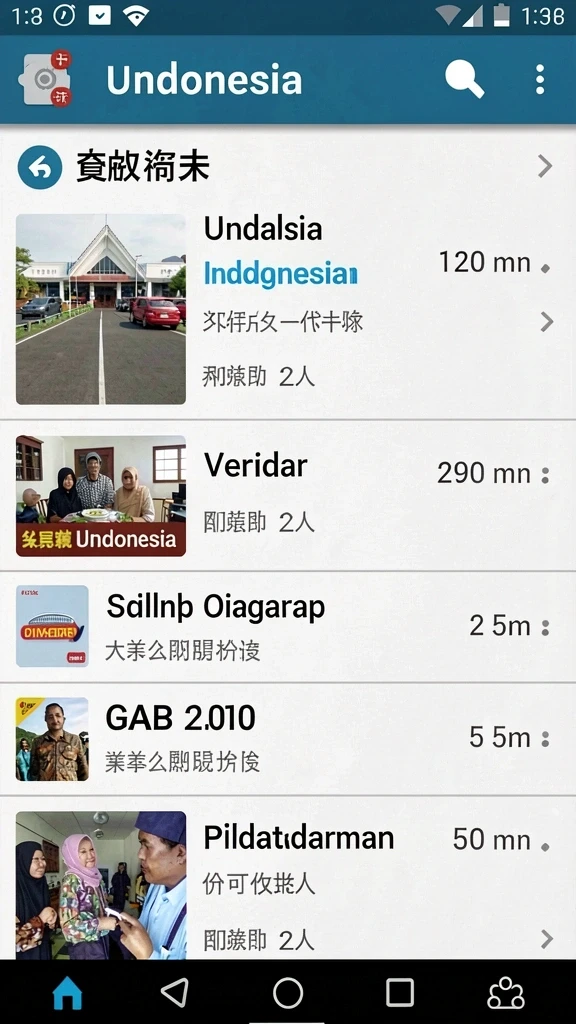Screen dimensions: 576x1024
Task: Expand the chevron at the section header
Action: pyautogui.click(x=545, y=167)
